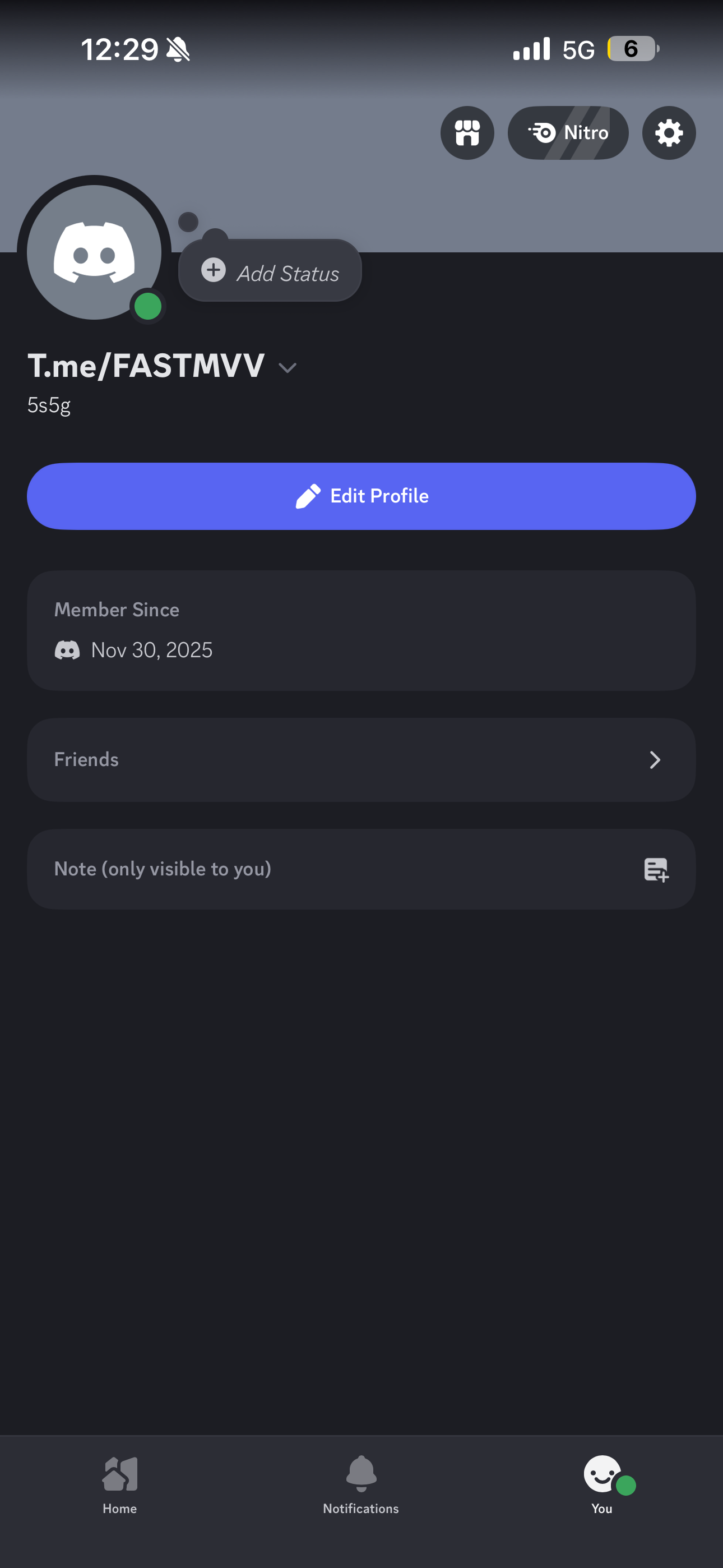723x1568 pixels.
Task: Open the Discord shop icon
Action: coord(467,133)
